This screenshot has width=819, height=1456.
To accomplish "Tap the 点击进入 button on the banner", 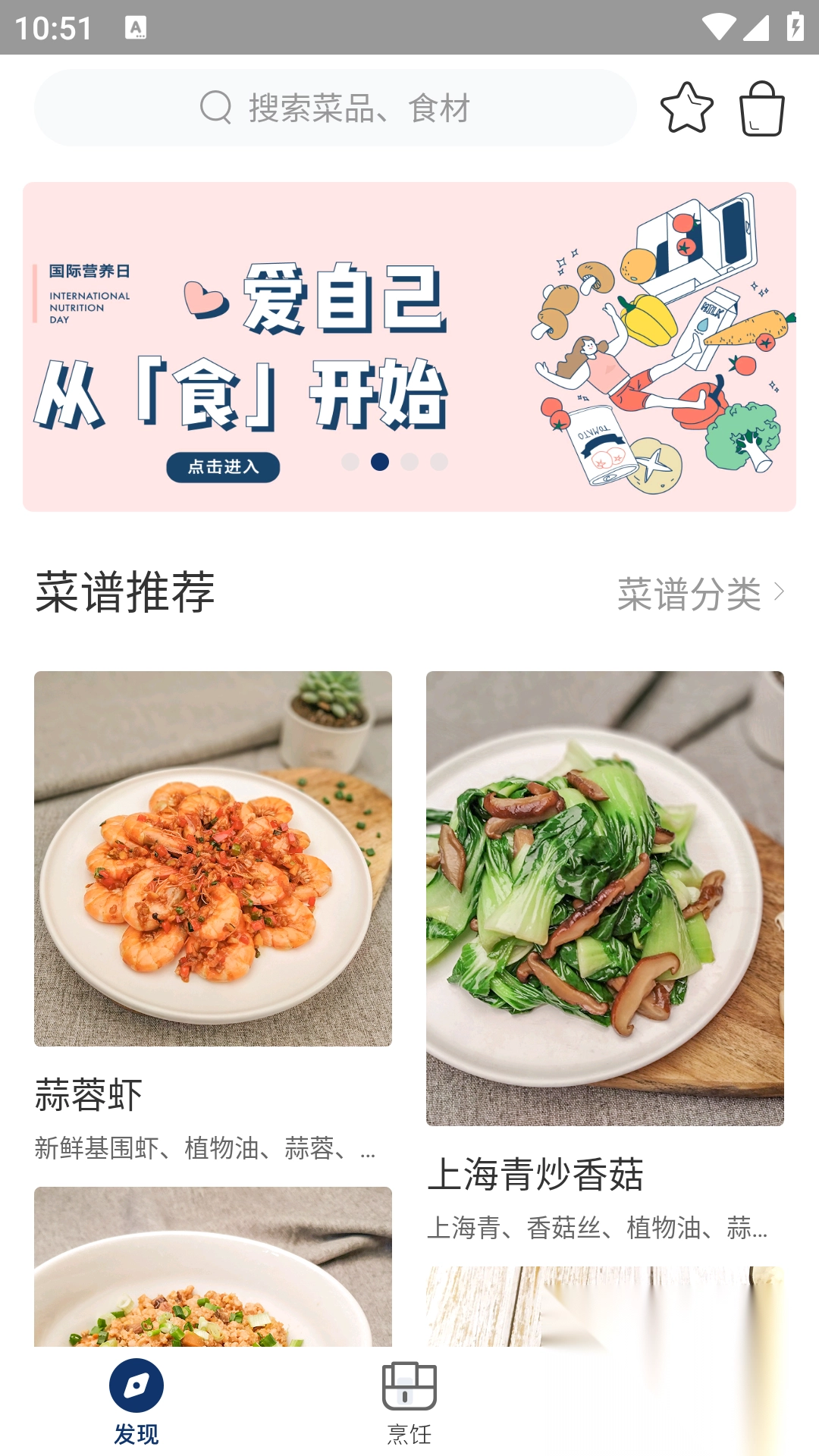I will click(223, 467).
